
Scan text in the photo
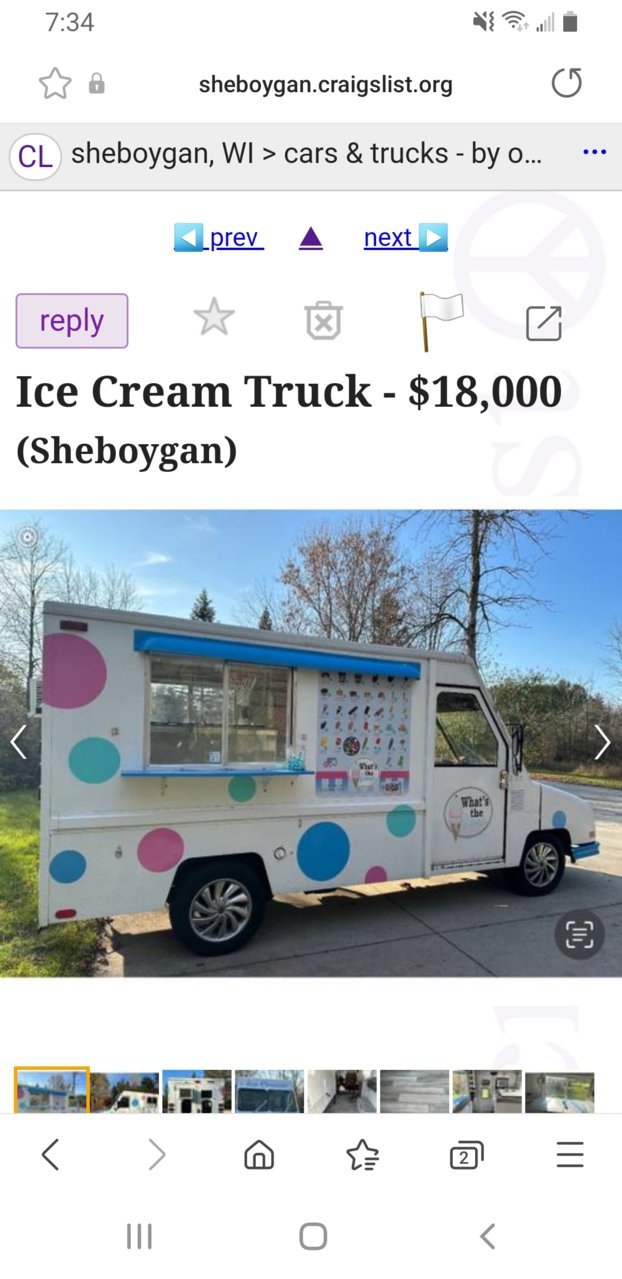pos(579,935)
